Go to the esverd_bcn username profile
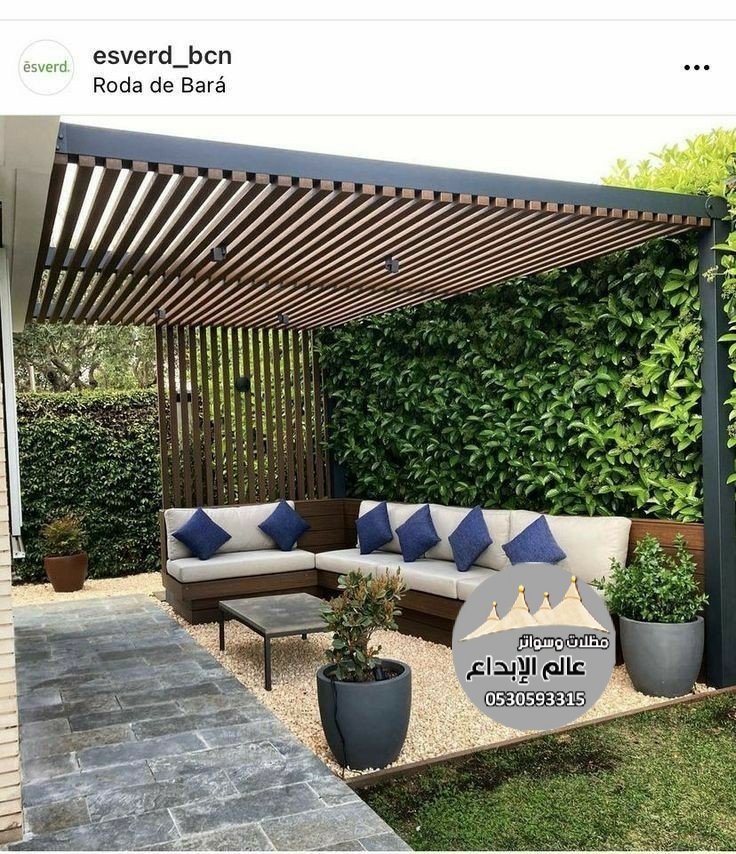The image size is (736, 854). [162, 55]
